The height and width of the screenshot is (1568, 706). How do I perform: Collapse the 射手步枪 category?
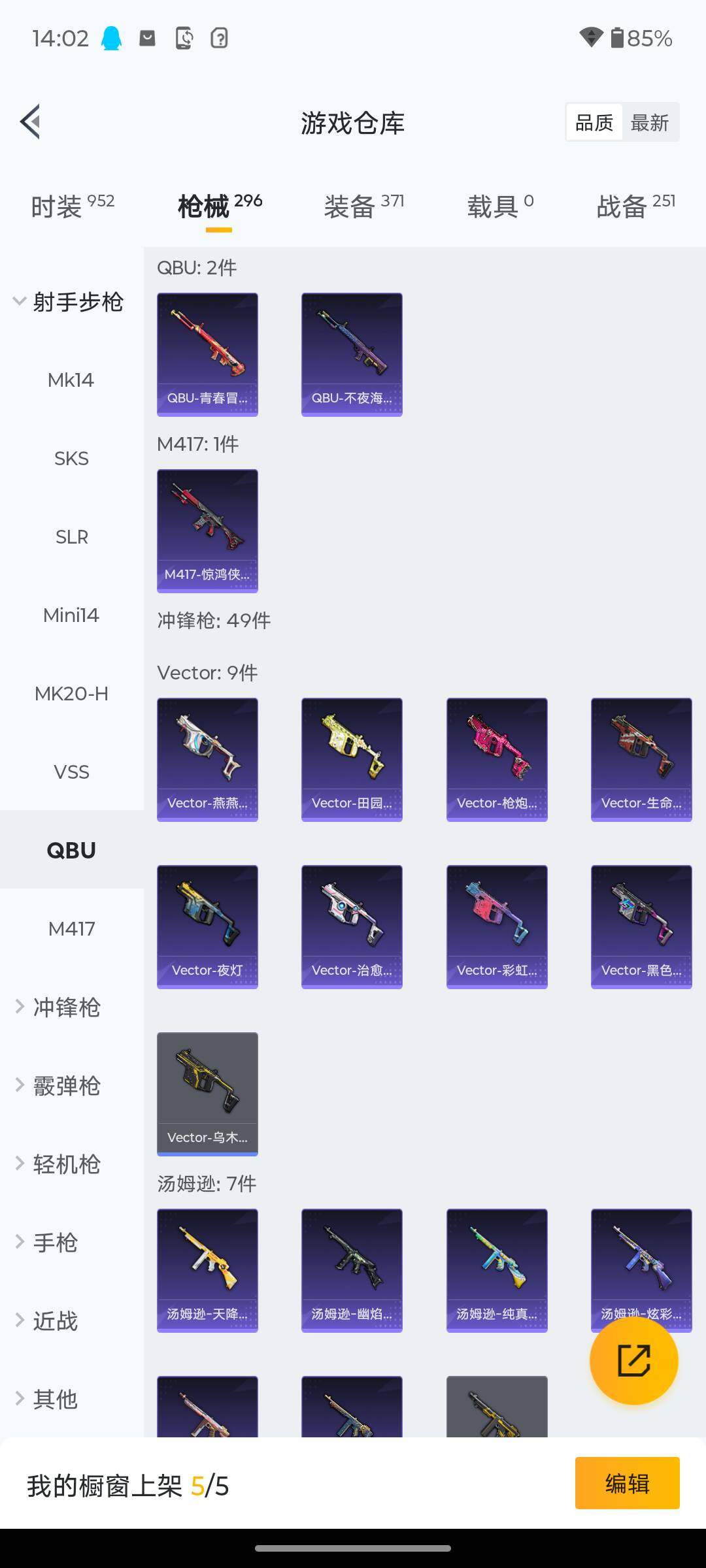point(69,302)
